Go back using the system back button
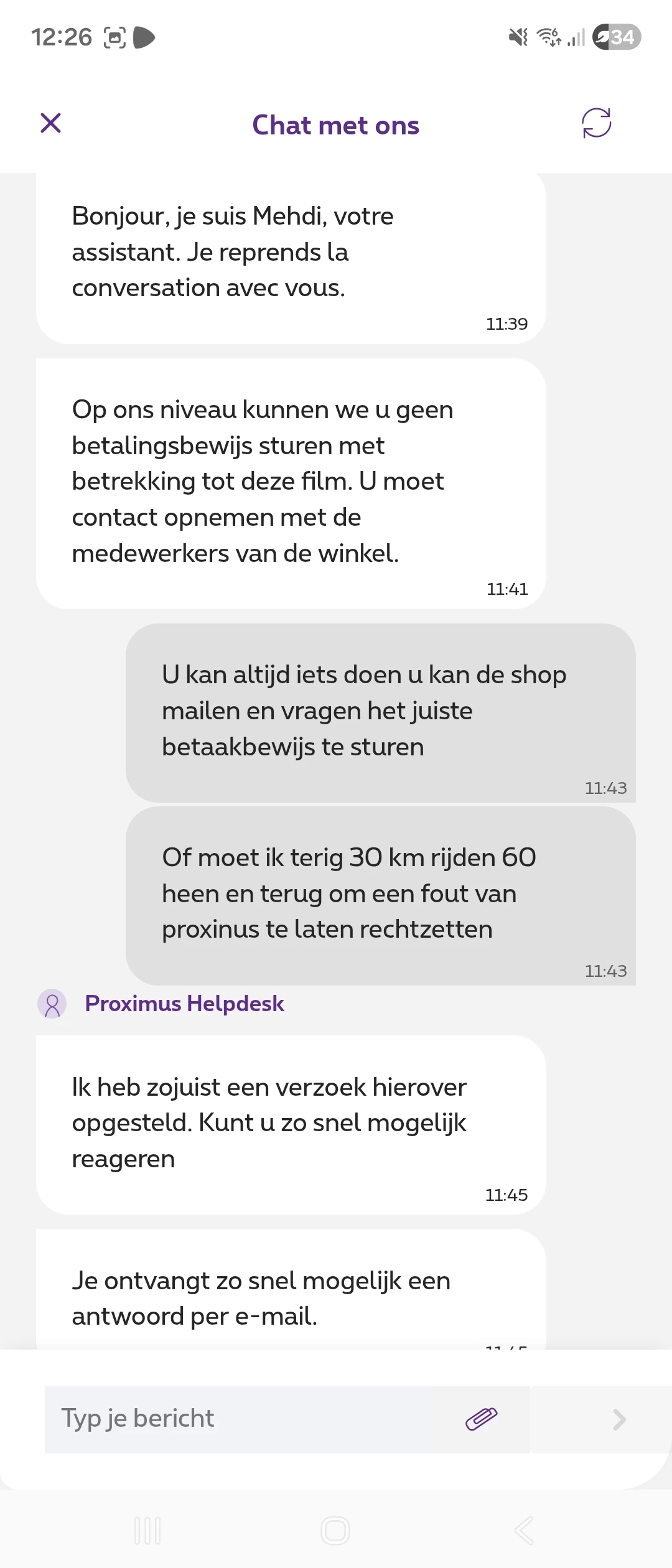The image size is (672, 1568). pyautogui.click(x=524, y=1531)
